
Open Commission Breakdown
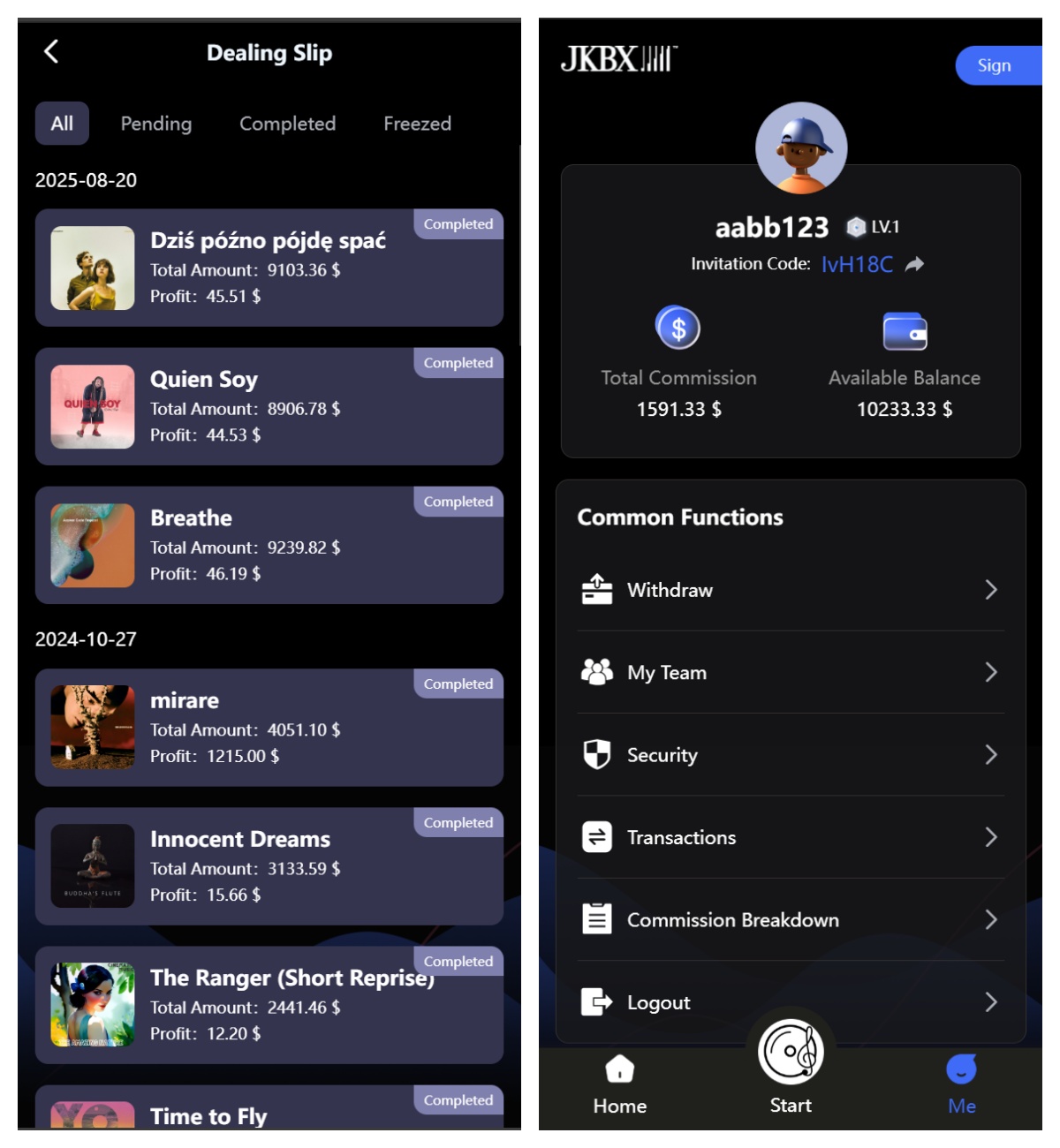[790, 920]
